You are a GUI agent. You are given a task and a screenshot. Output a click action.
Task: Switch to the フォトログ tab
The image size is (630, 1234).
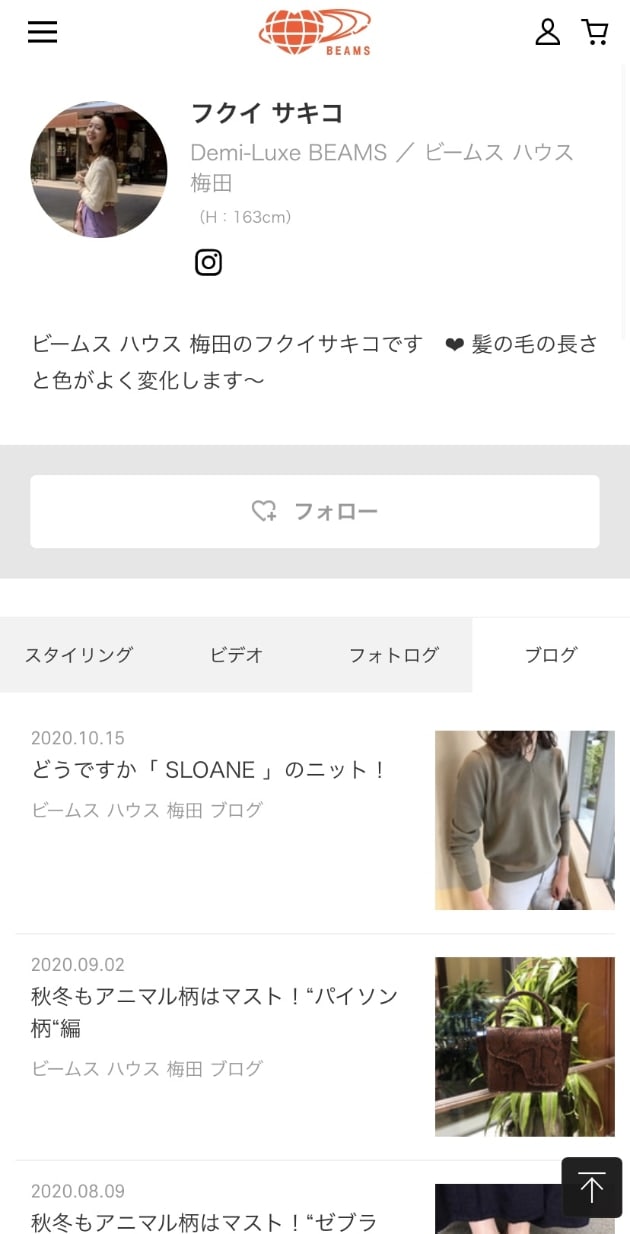click(x=394, y=655)
